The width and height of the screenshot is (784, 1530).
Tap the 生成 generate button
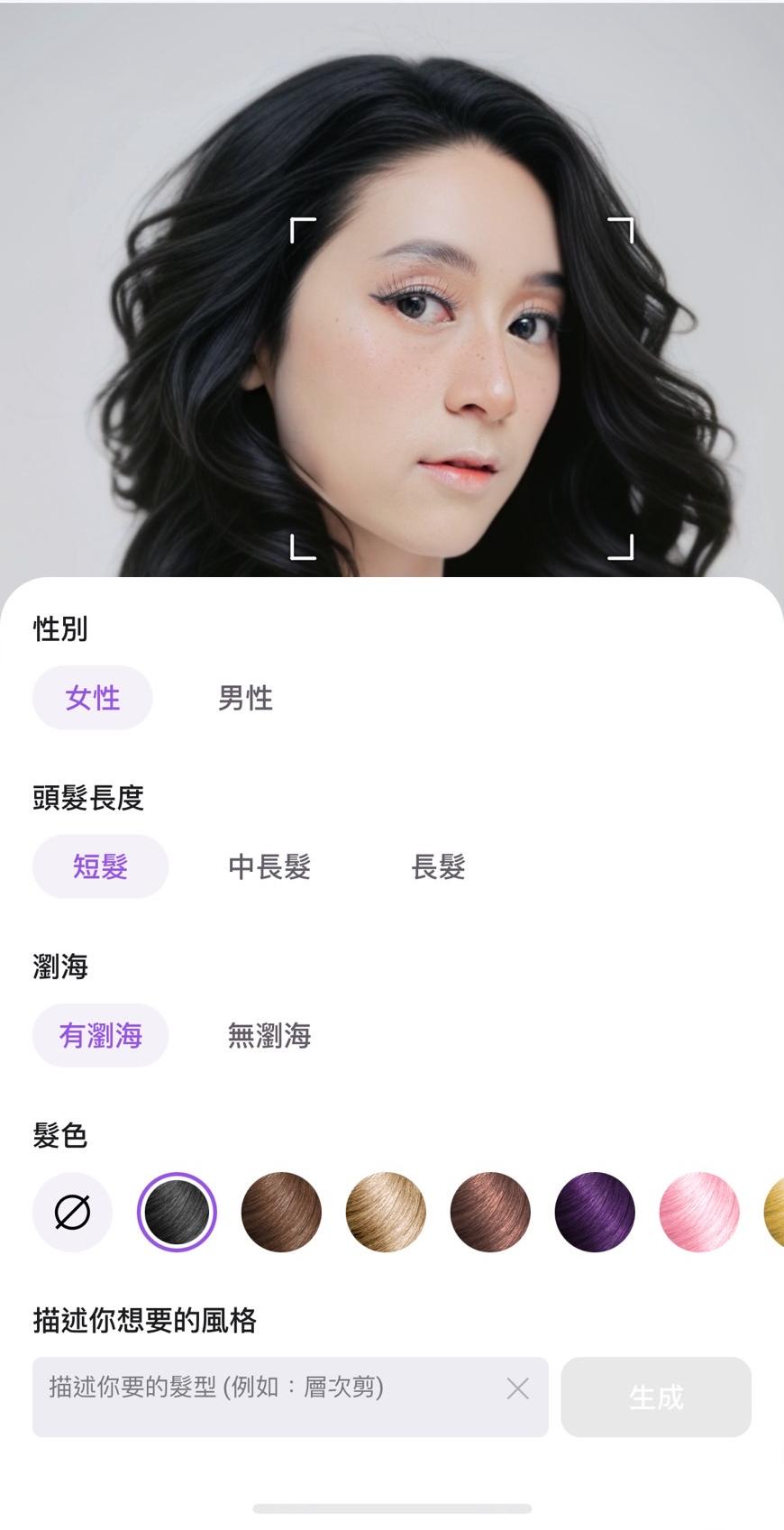(x=655, y=1397)
